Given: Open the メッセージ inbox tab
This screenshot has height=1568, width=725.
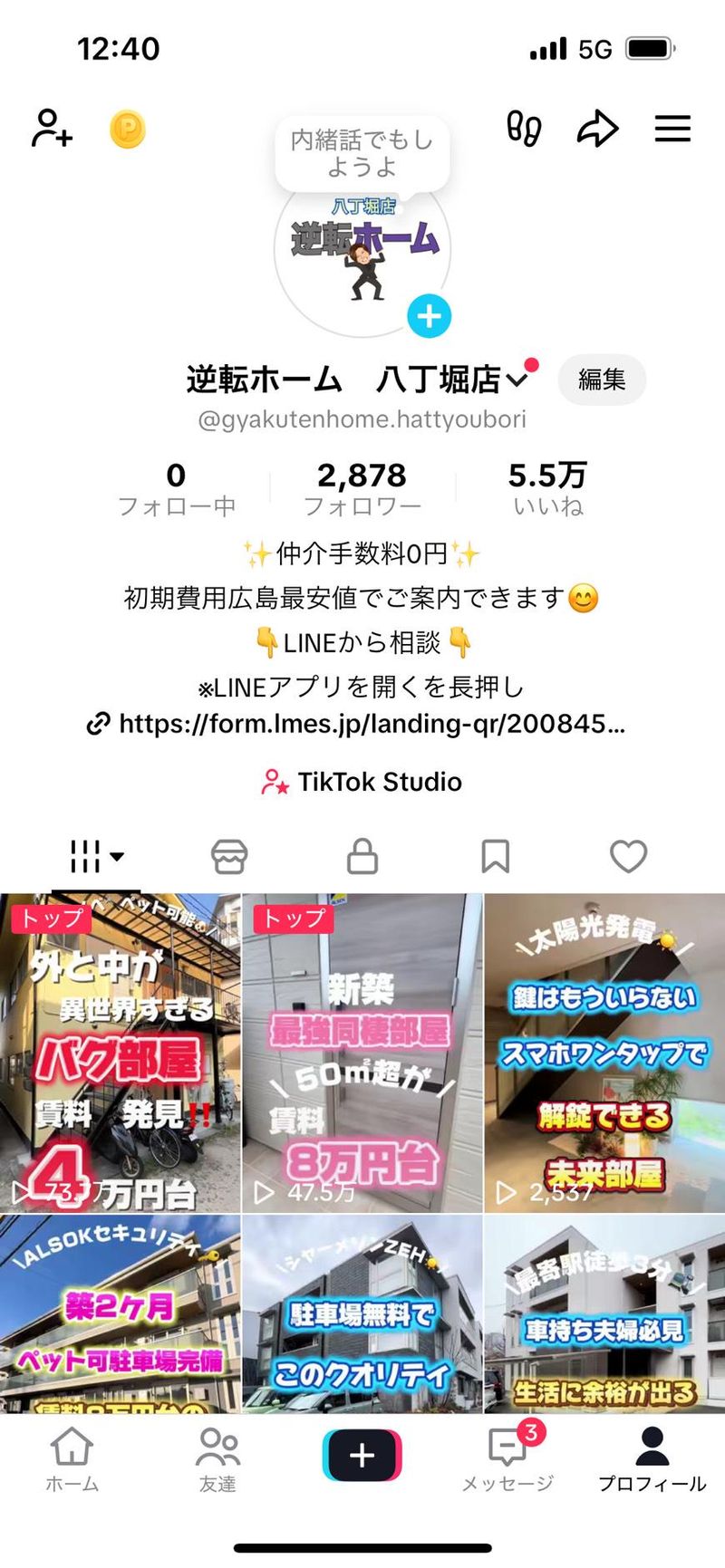Looking at the screenshot, I should [507, 1459].
